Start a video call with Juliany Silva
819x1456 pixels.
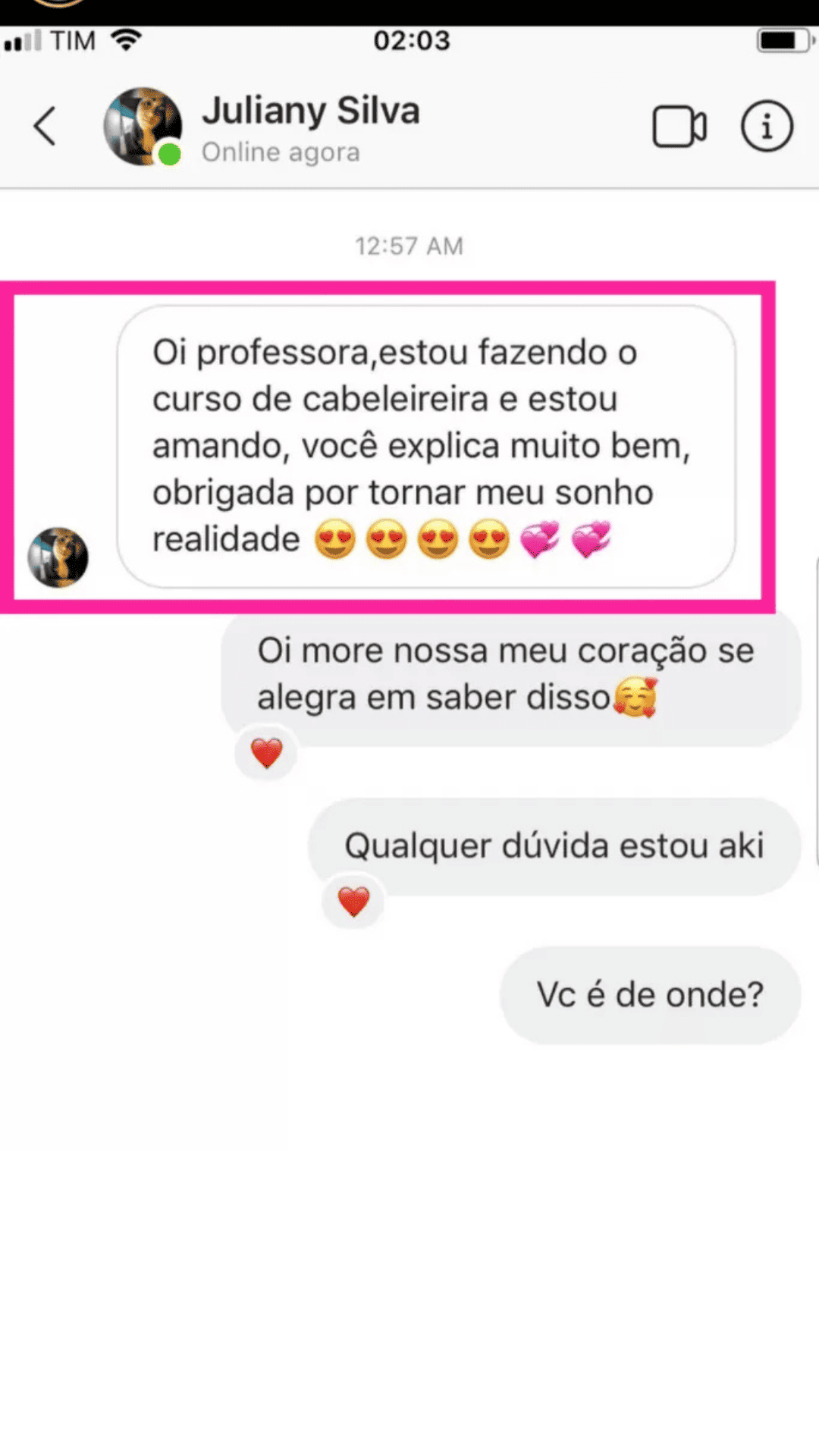pyautogui.click(x=679, y=127)
